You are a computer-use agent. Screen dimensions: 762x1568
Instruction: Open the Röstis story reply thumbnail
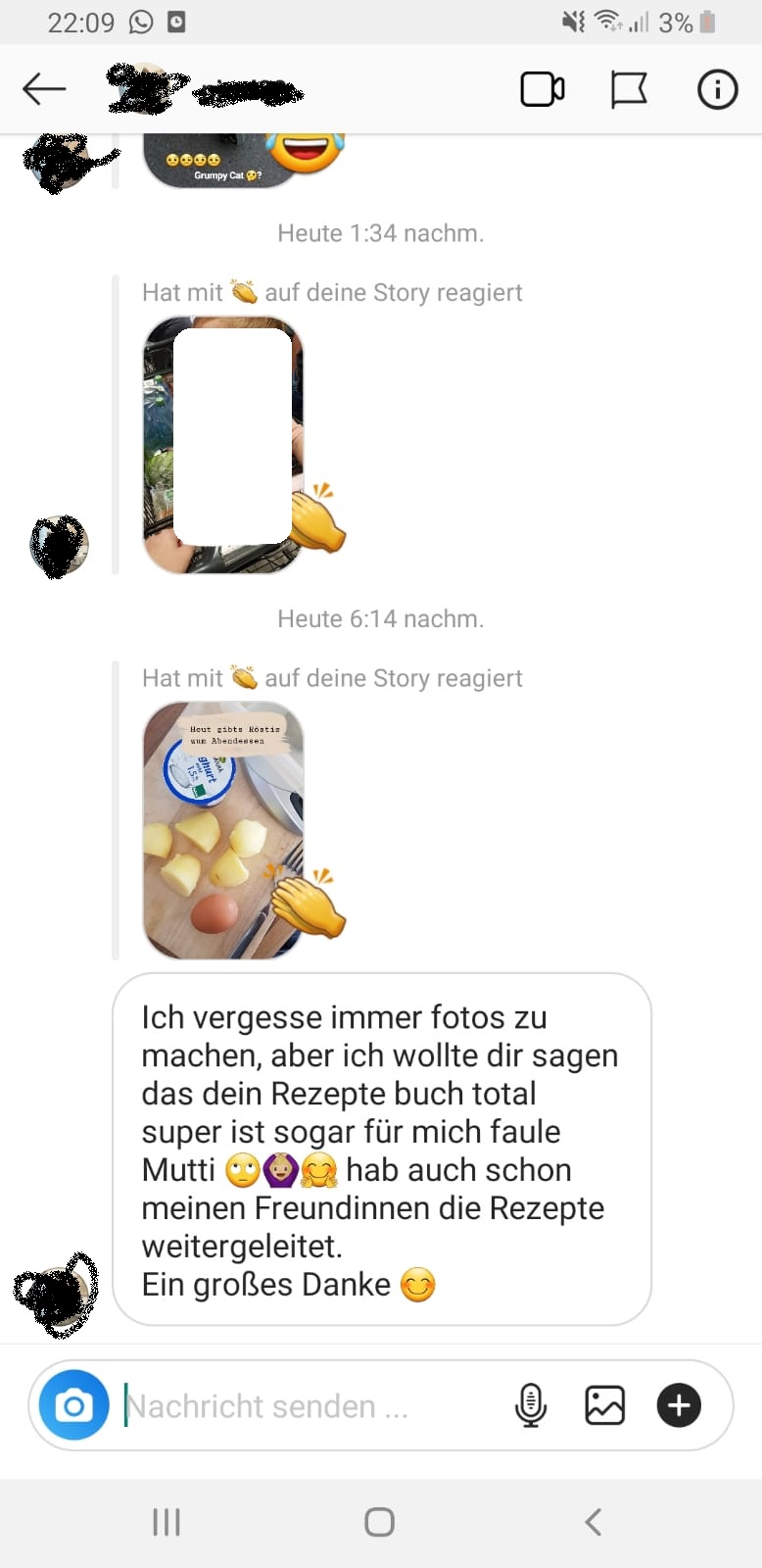pyautogui.click(x=223, y=830)
